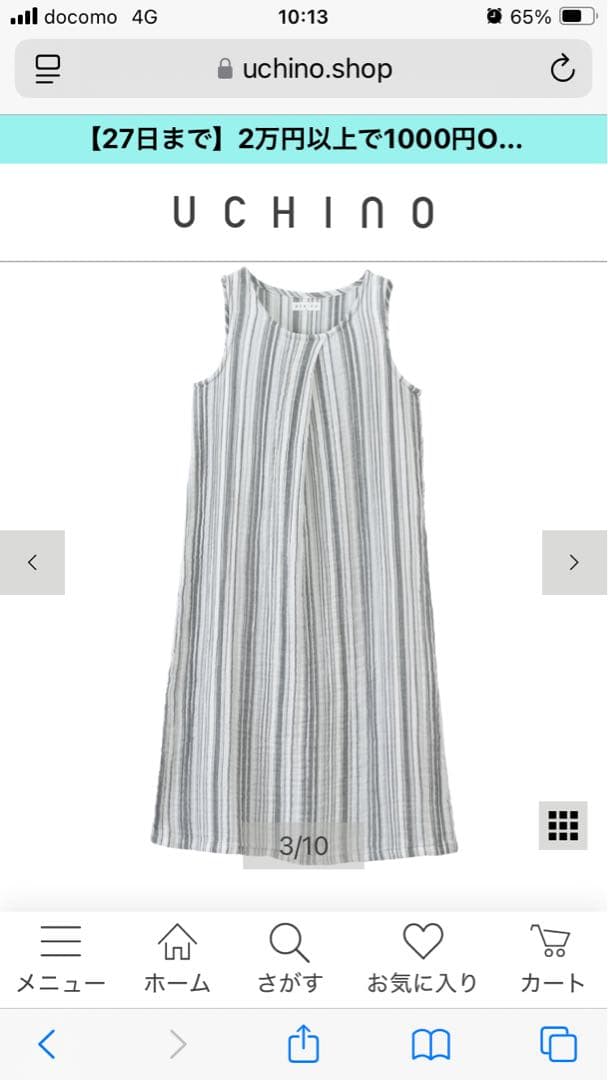
Task: Show the previous product image
Action: click(32, 563)
